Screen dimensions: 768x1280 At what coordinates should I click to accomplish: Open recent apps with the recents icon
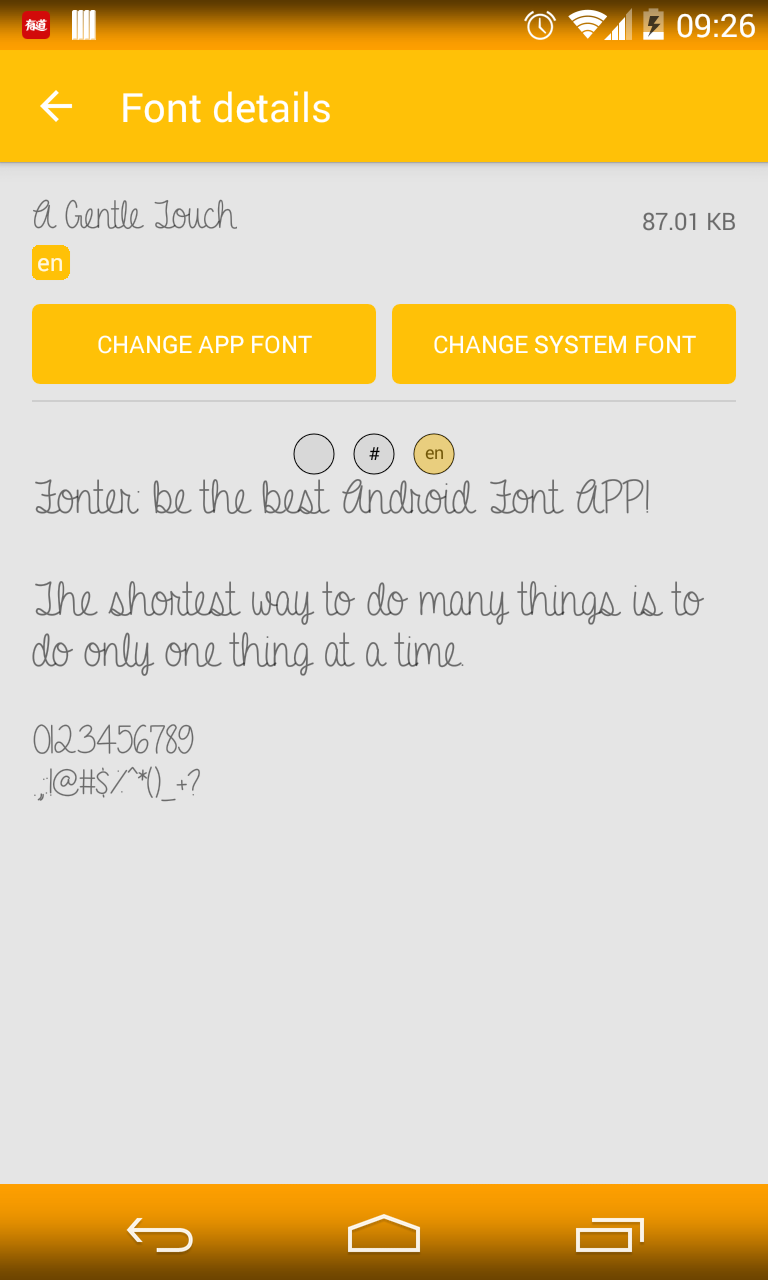pos(610,1233)
